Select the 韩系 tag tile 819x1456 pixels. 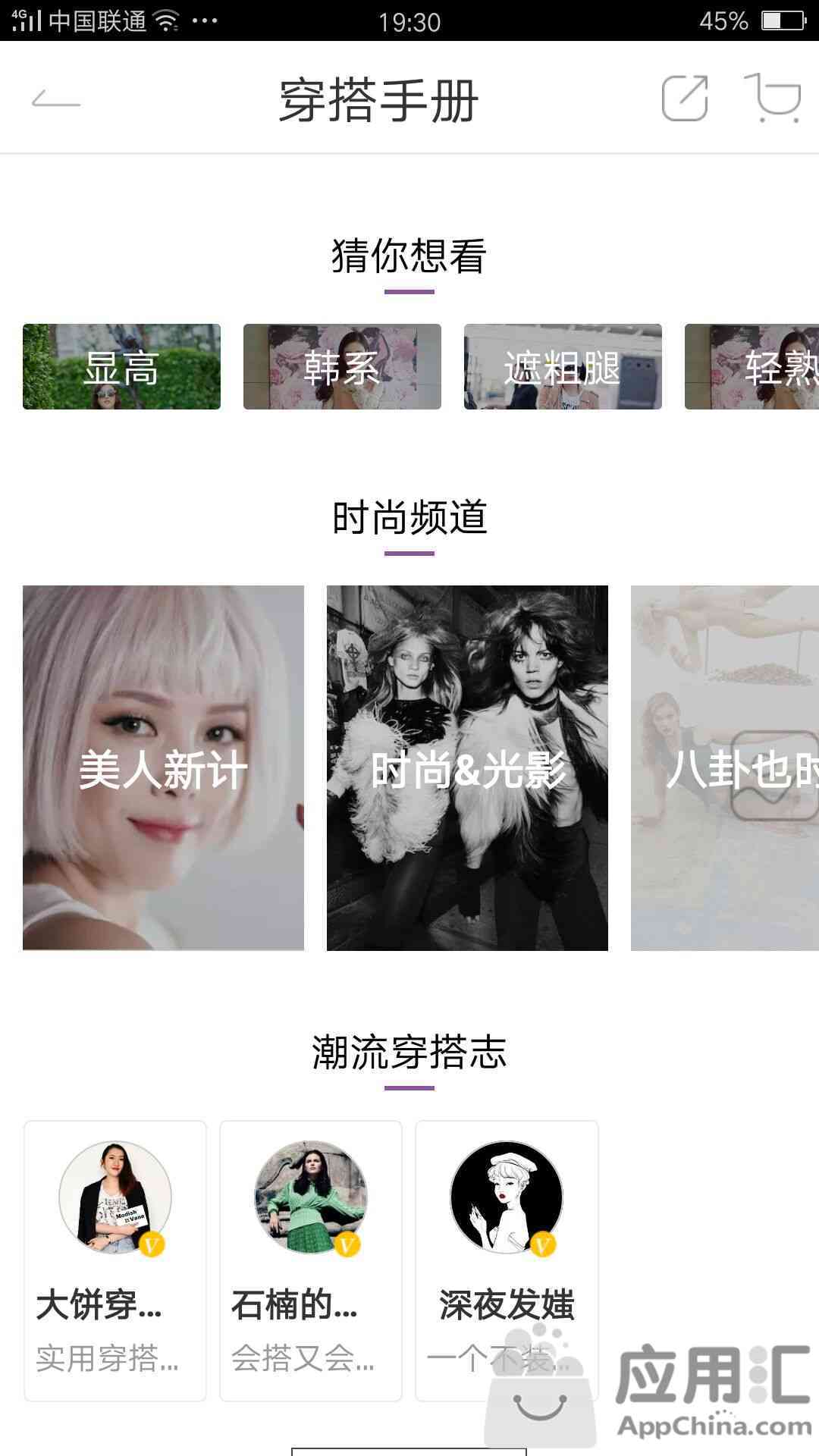click(x=342, y=367)
